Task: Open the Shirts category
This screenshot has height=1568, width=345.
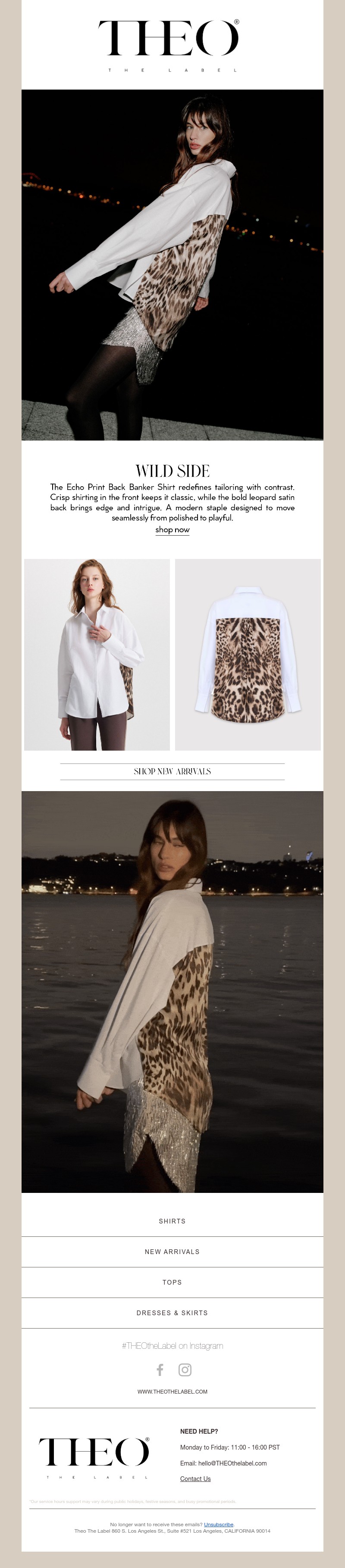Action: 172,1221
